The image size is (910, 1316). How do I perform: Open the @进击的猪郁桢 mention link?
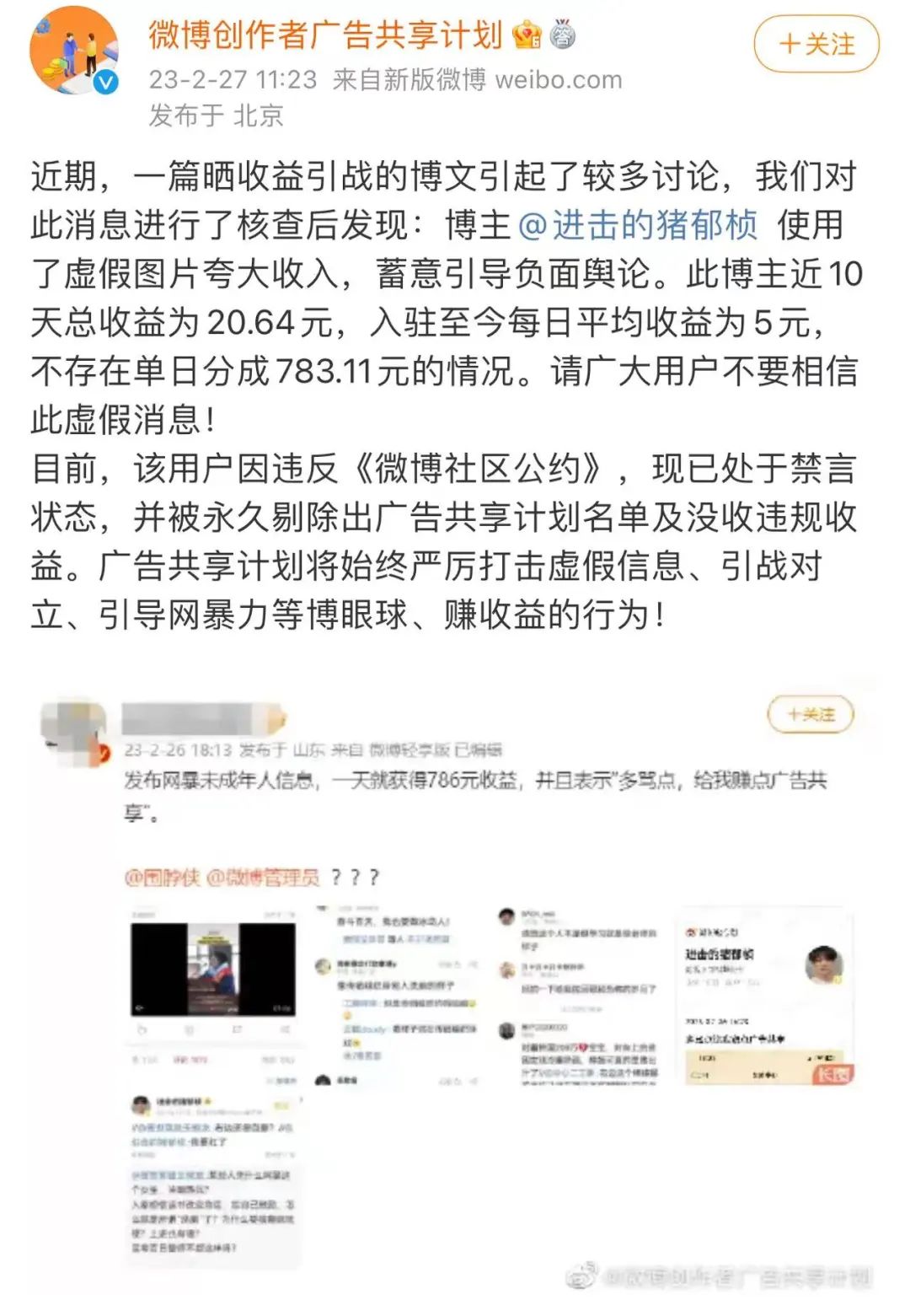(x=638, y=225)
